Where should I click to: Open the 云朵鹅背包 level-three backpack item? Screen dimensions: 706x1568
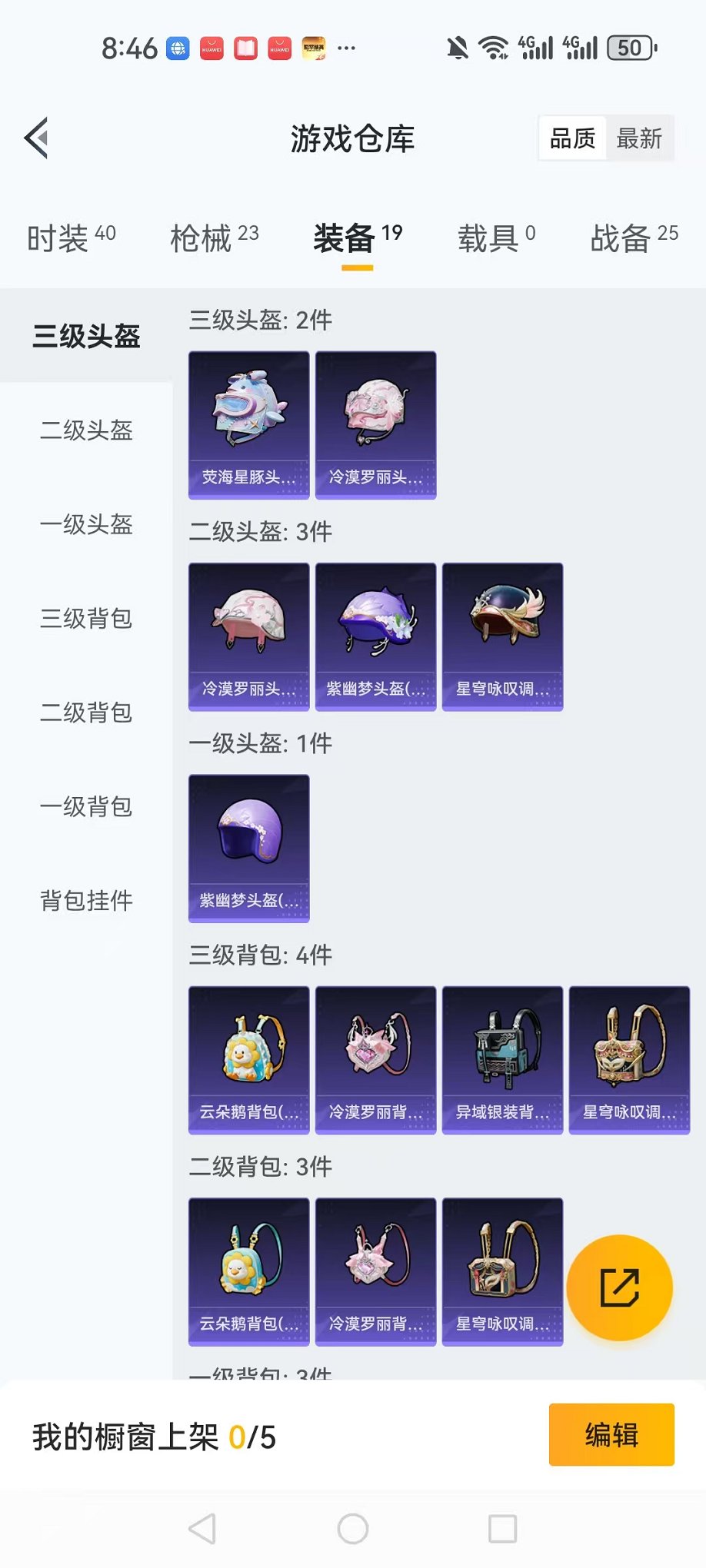248,1059
